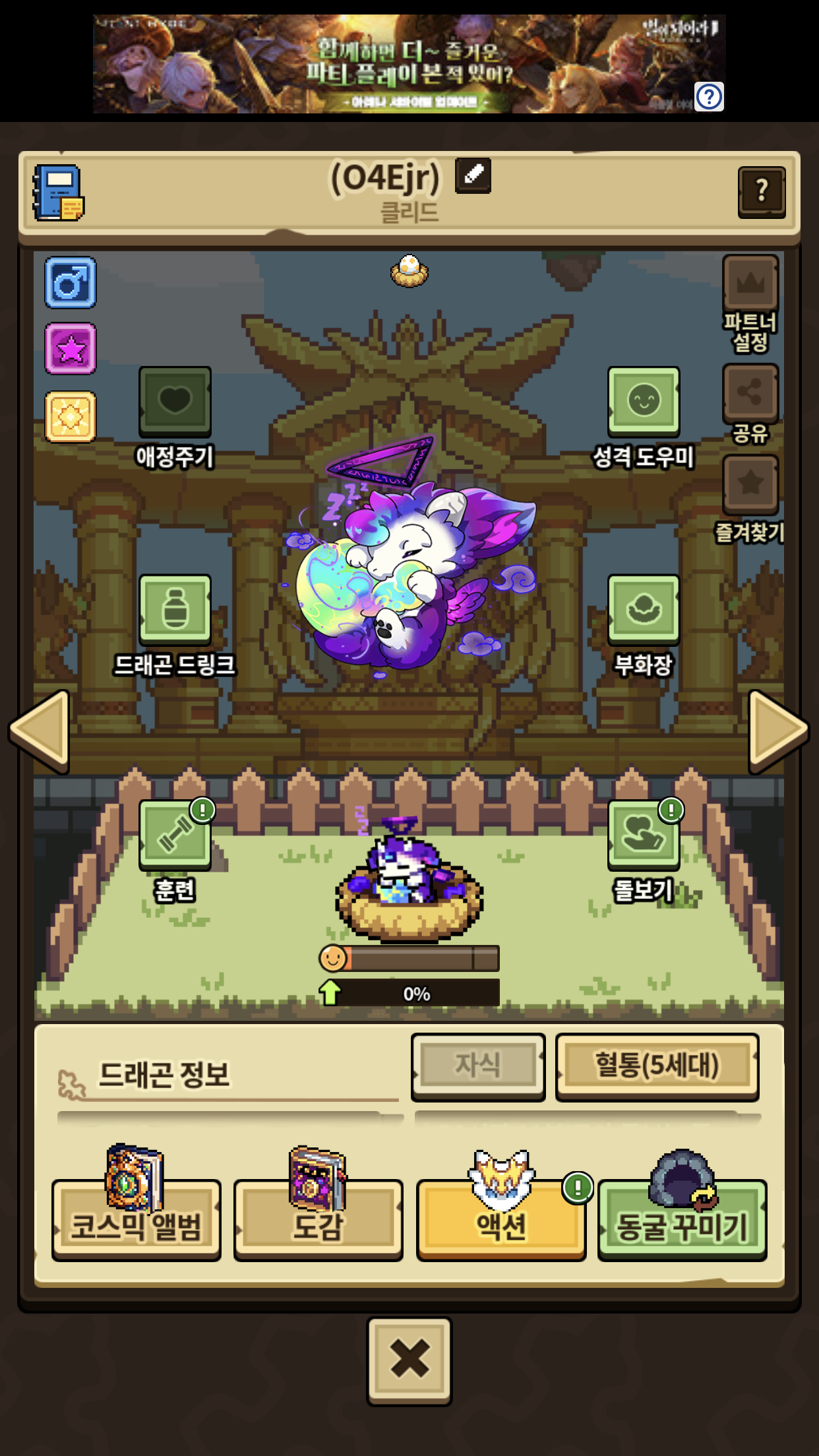The image size is (819, 1456).
Task: Close the dragon info screen
Action: (x=409, y=1361)
